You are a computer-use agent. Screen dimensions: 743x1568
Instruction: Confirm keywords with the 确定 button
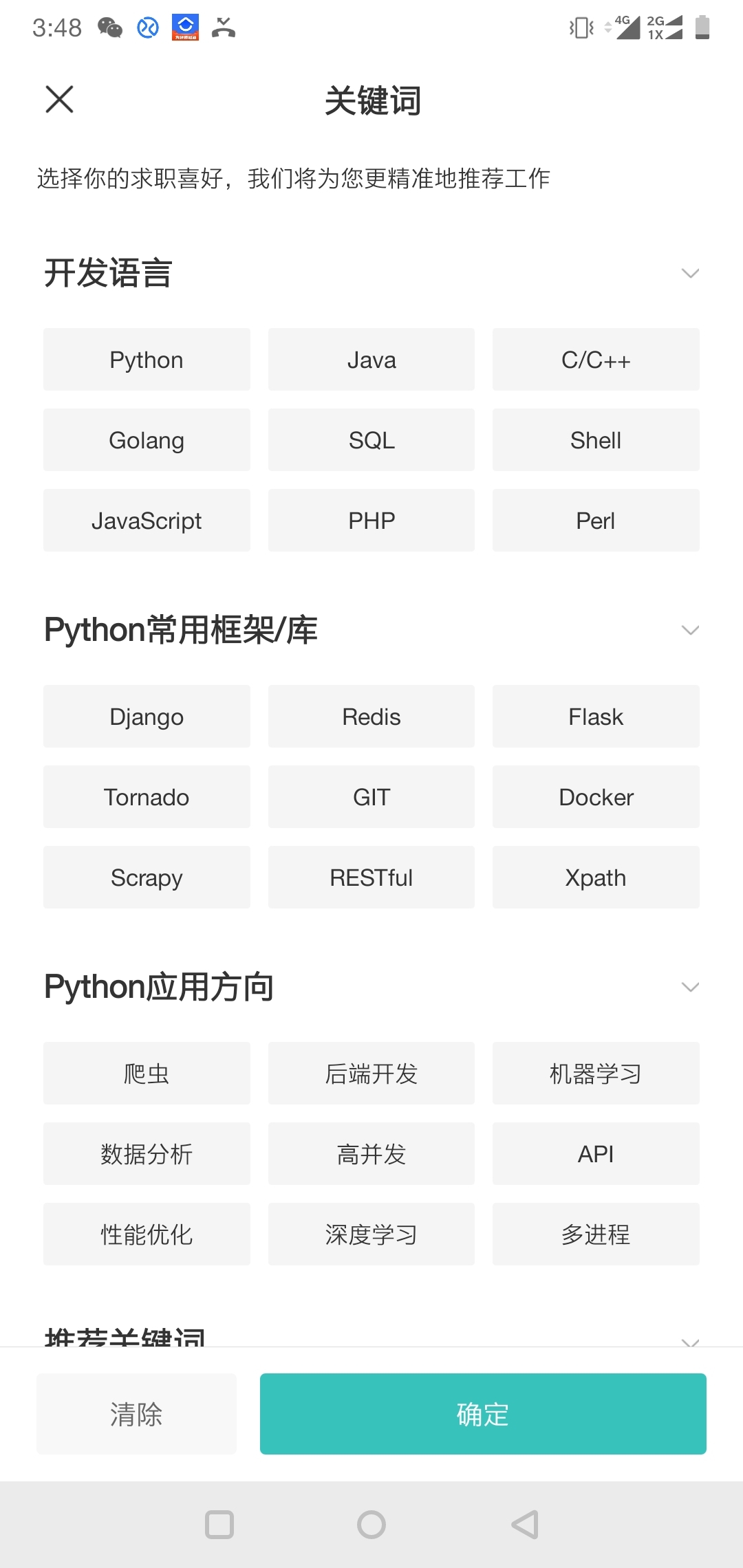[483, 1414]
